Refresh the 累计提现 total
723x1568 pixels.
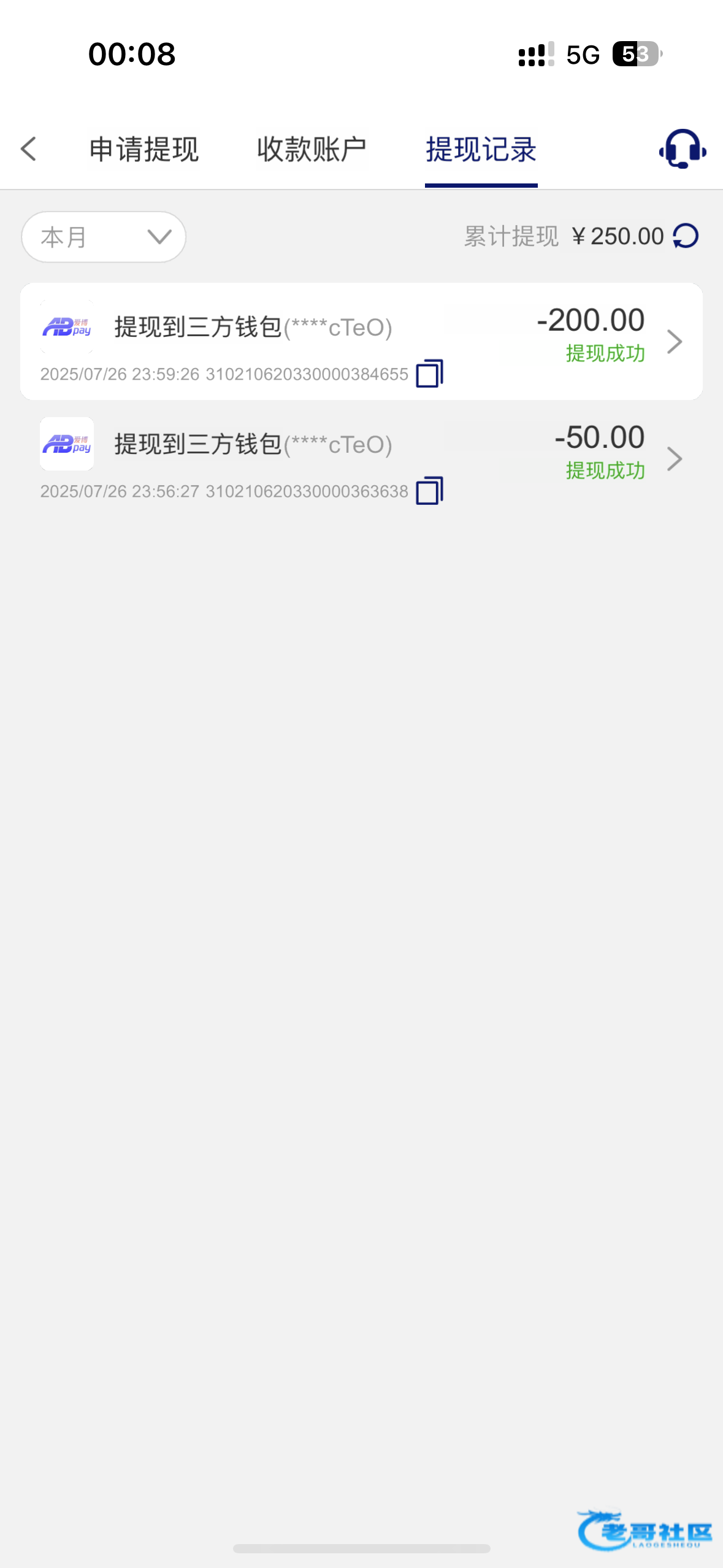tap(686, 236)
